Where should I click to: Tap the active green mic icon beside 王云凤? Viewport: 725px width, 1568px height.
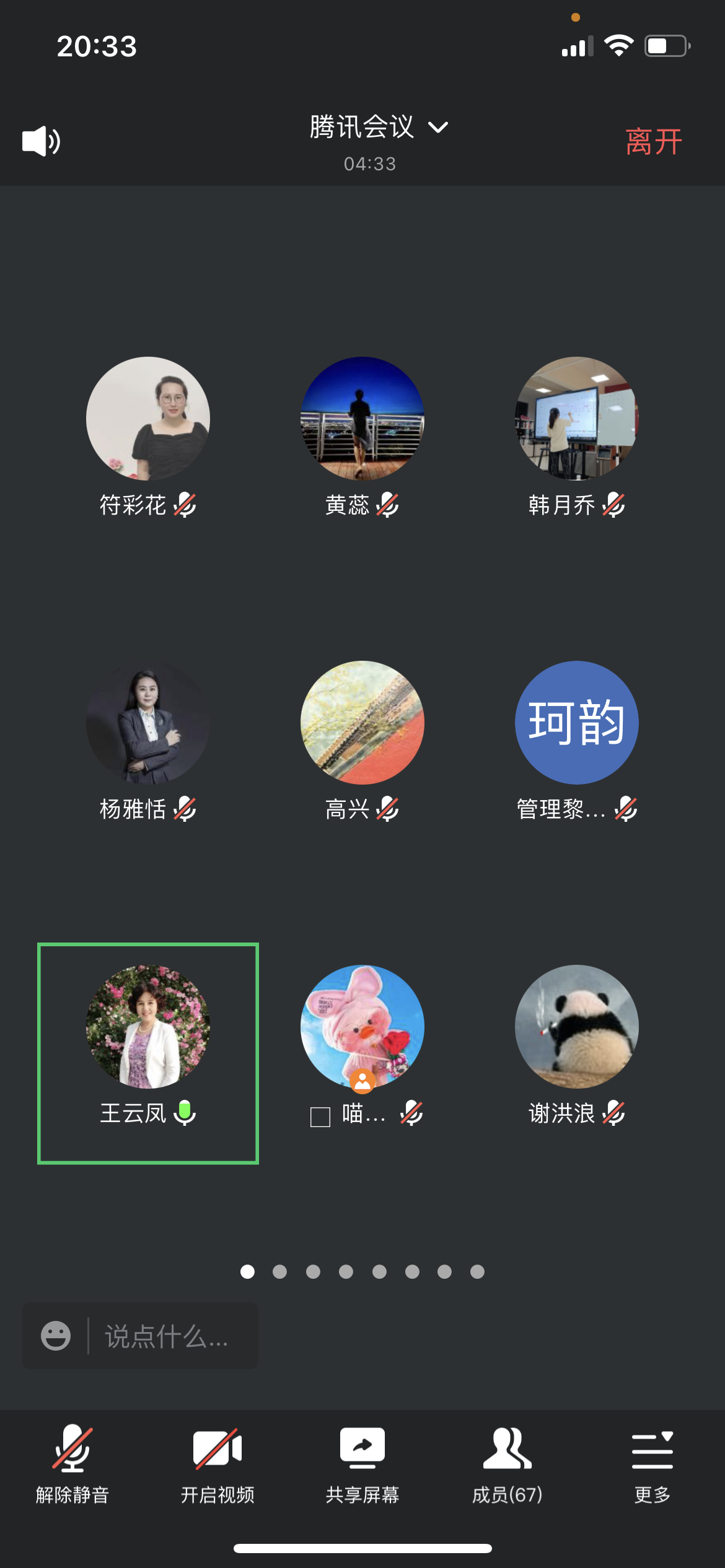pyautogui.click(x=186, y=1111)
